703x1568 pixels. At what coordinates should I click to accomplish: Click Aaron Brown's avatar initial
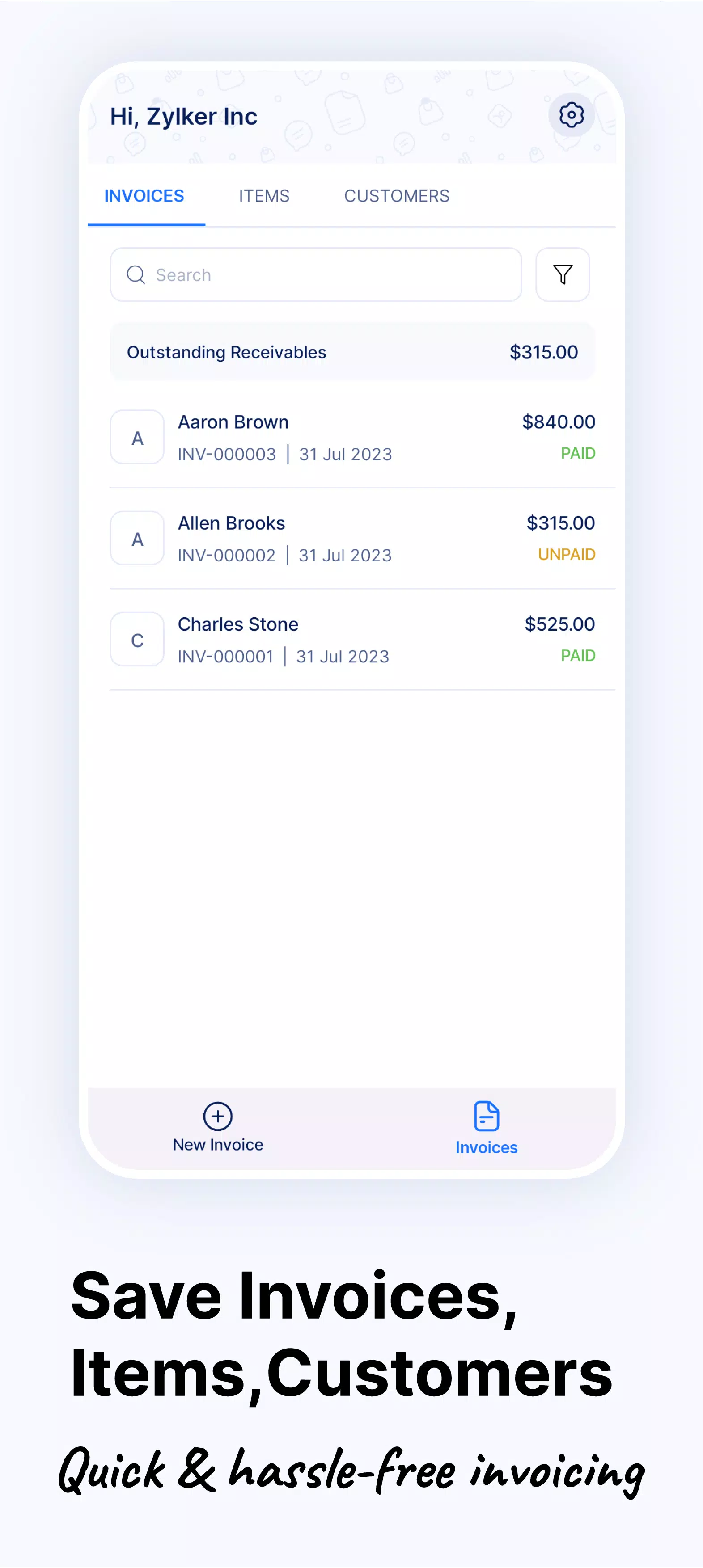[x=136, y=437]
